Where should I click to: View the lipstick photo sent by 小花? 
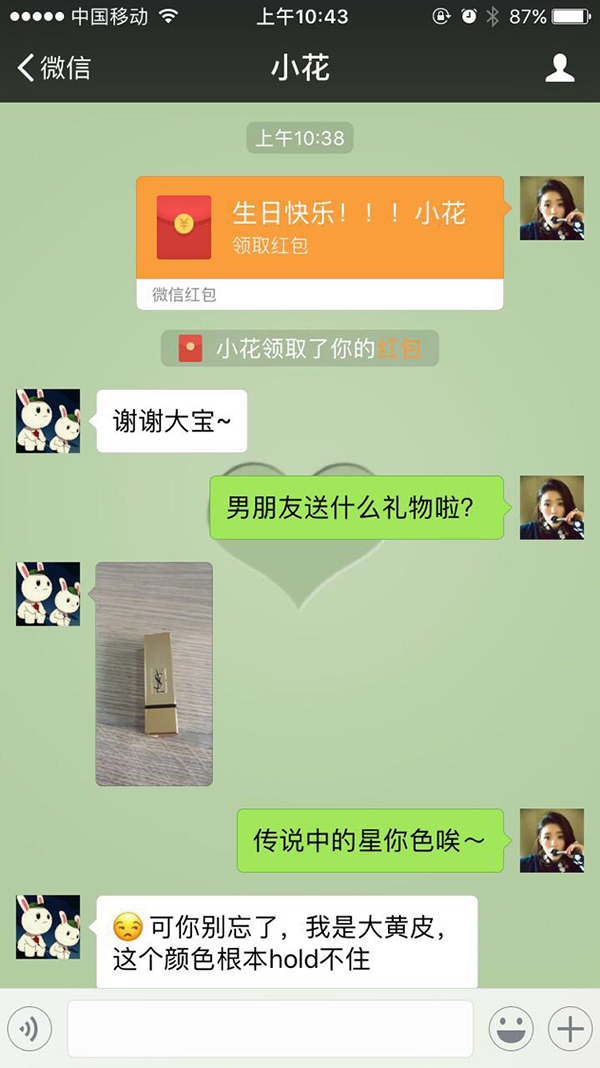coord(154,673)
